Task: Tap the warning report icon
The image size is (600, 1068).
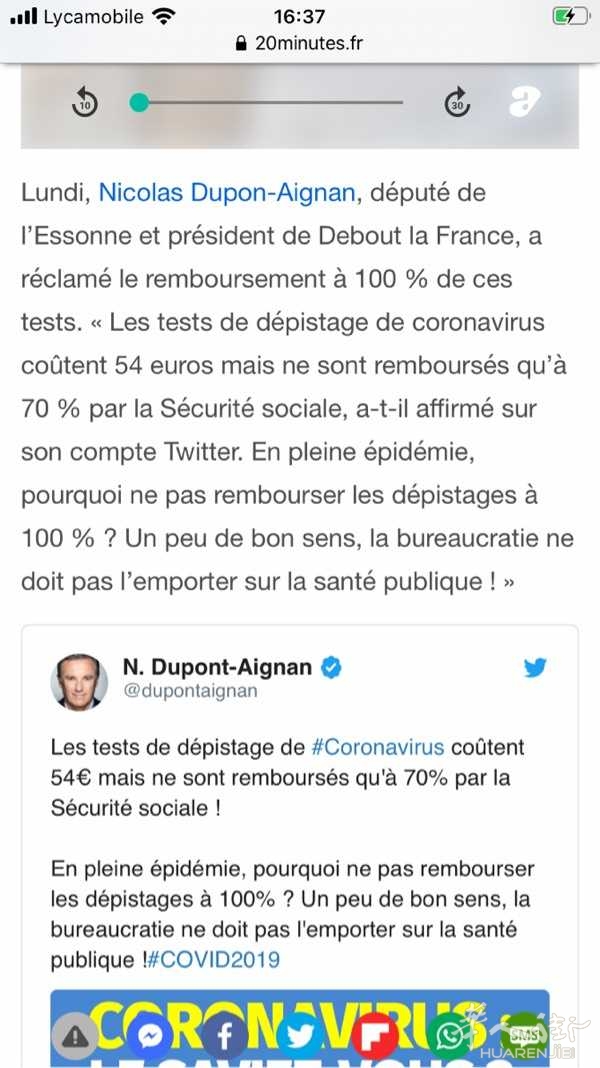Action: click(75, 1037)
